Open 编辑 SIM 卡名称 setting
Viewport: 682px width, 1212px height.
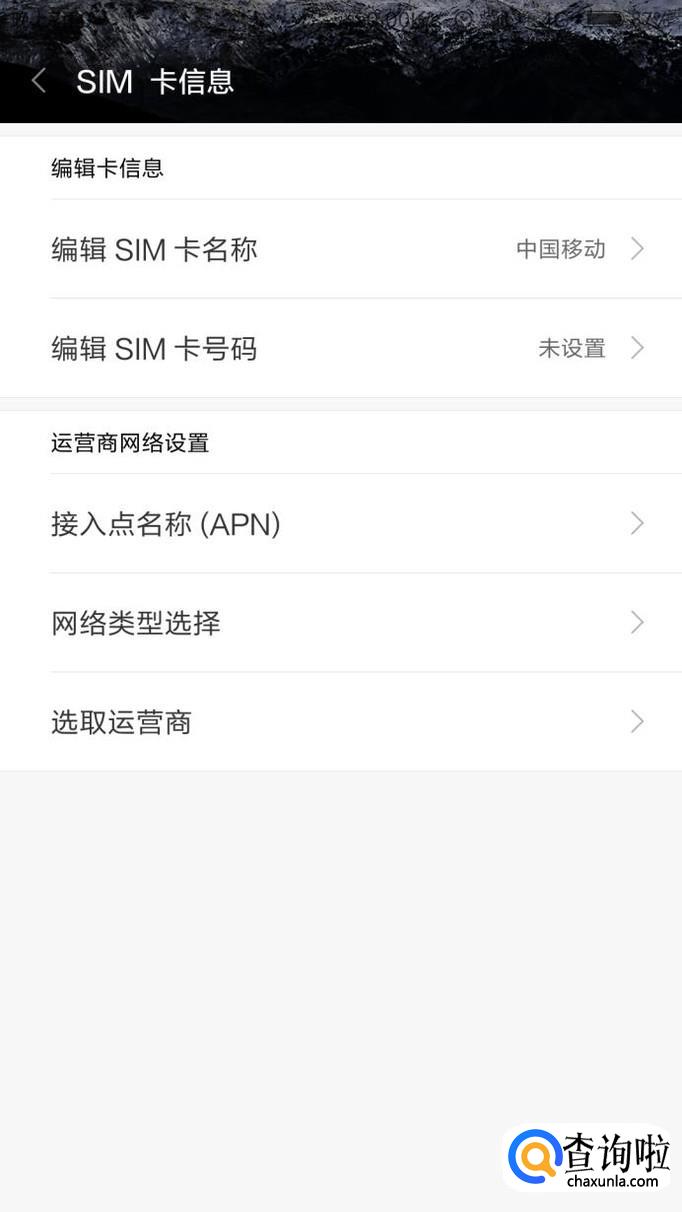pyautogui.click(x=340, y=249)
